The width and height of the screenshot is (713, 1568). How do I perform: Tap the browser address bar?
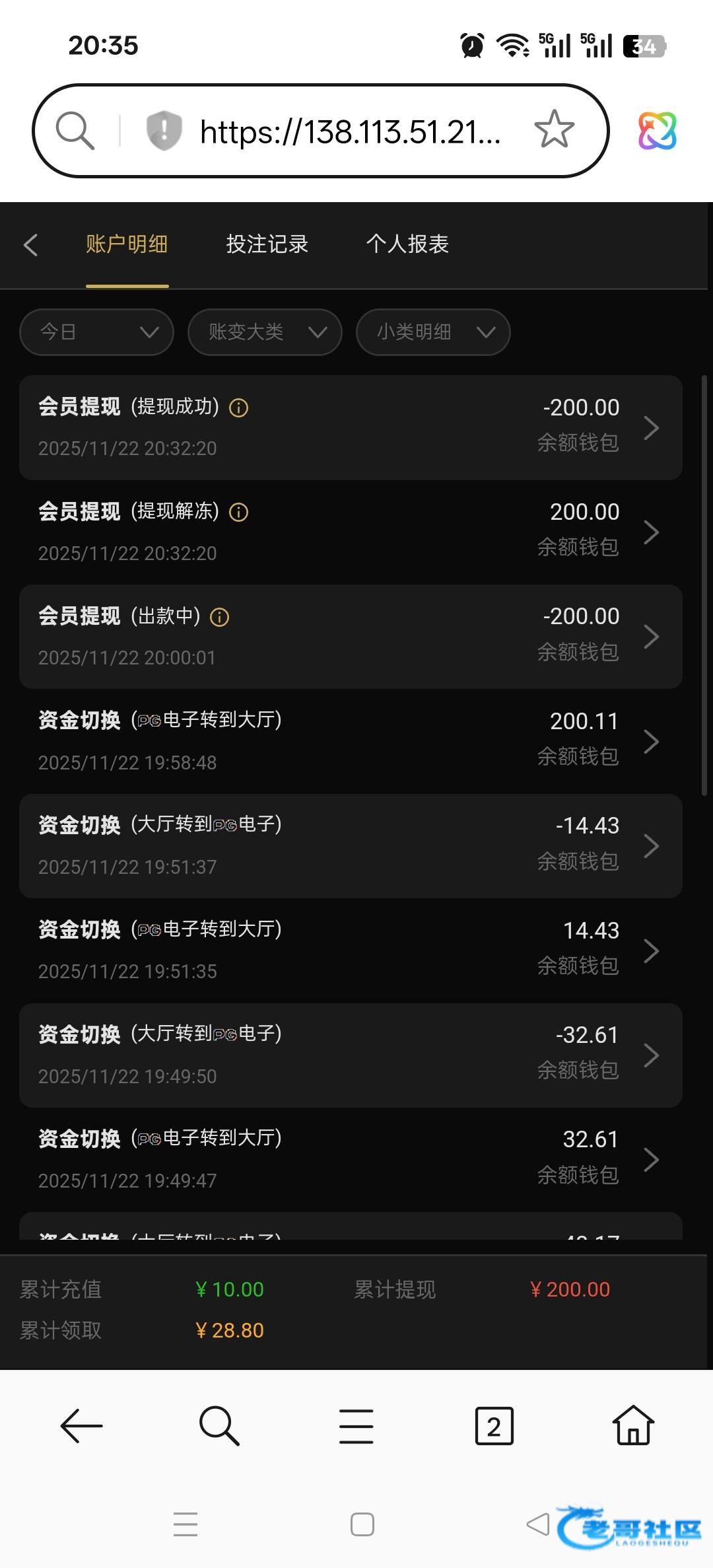coord(350,131)
